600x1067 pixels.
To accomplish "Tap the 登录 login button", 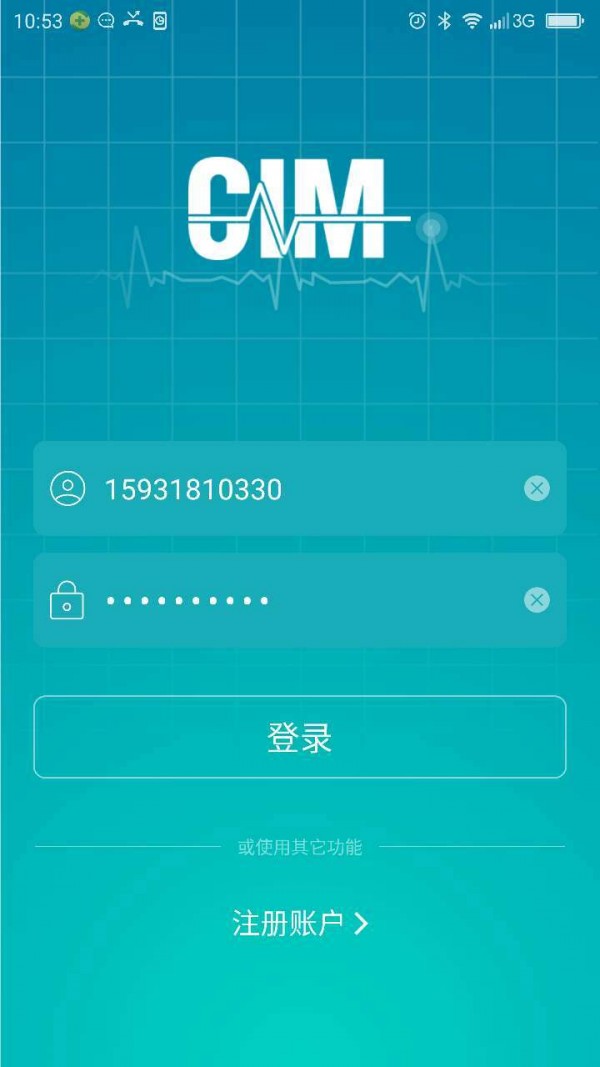I will (300, 737).
